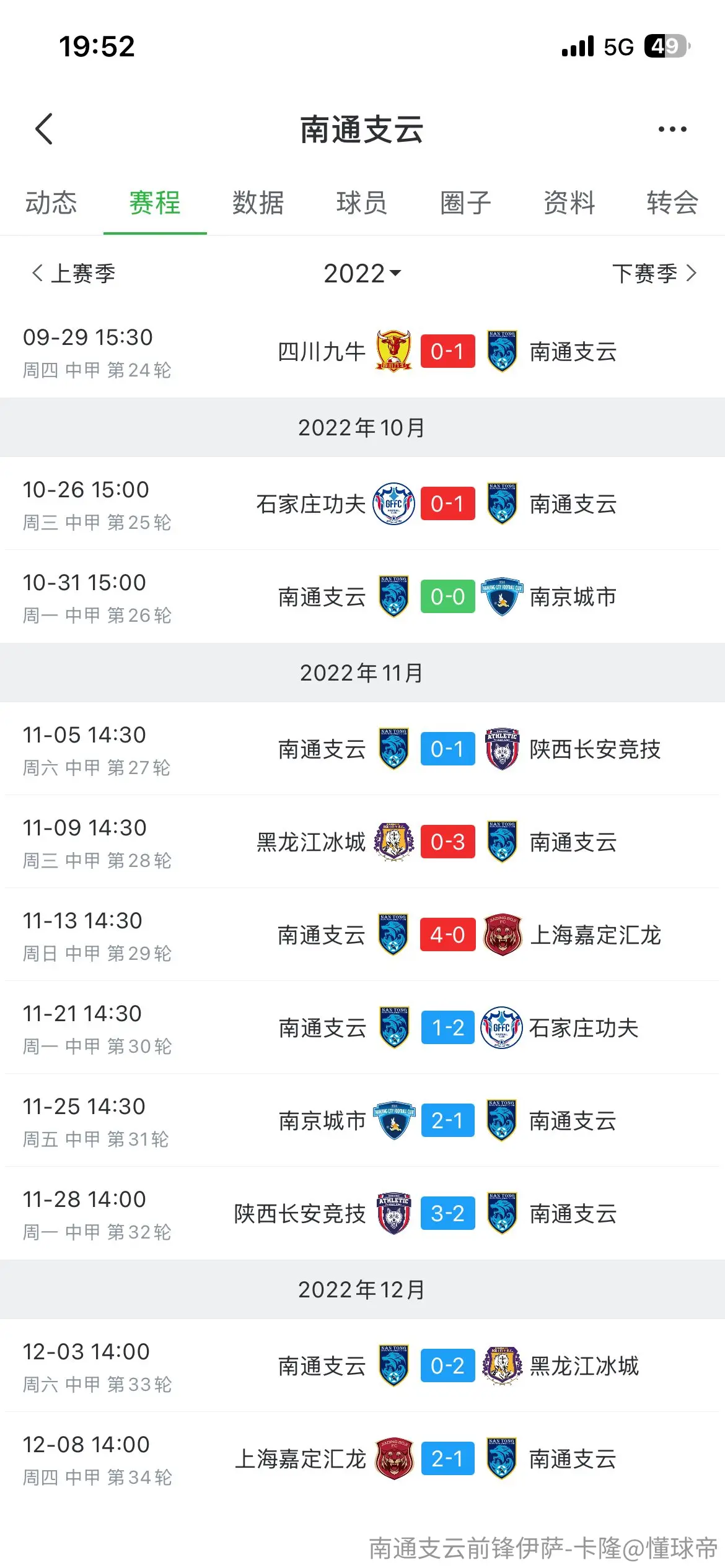Open the 10-26 石家庄功夫 0-1 match

[362, 503]
